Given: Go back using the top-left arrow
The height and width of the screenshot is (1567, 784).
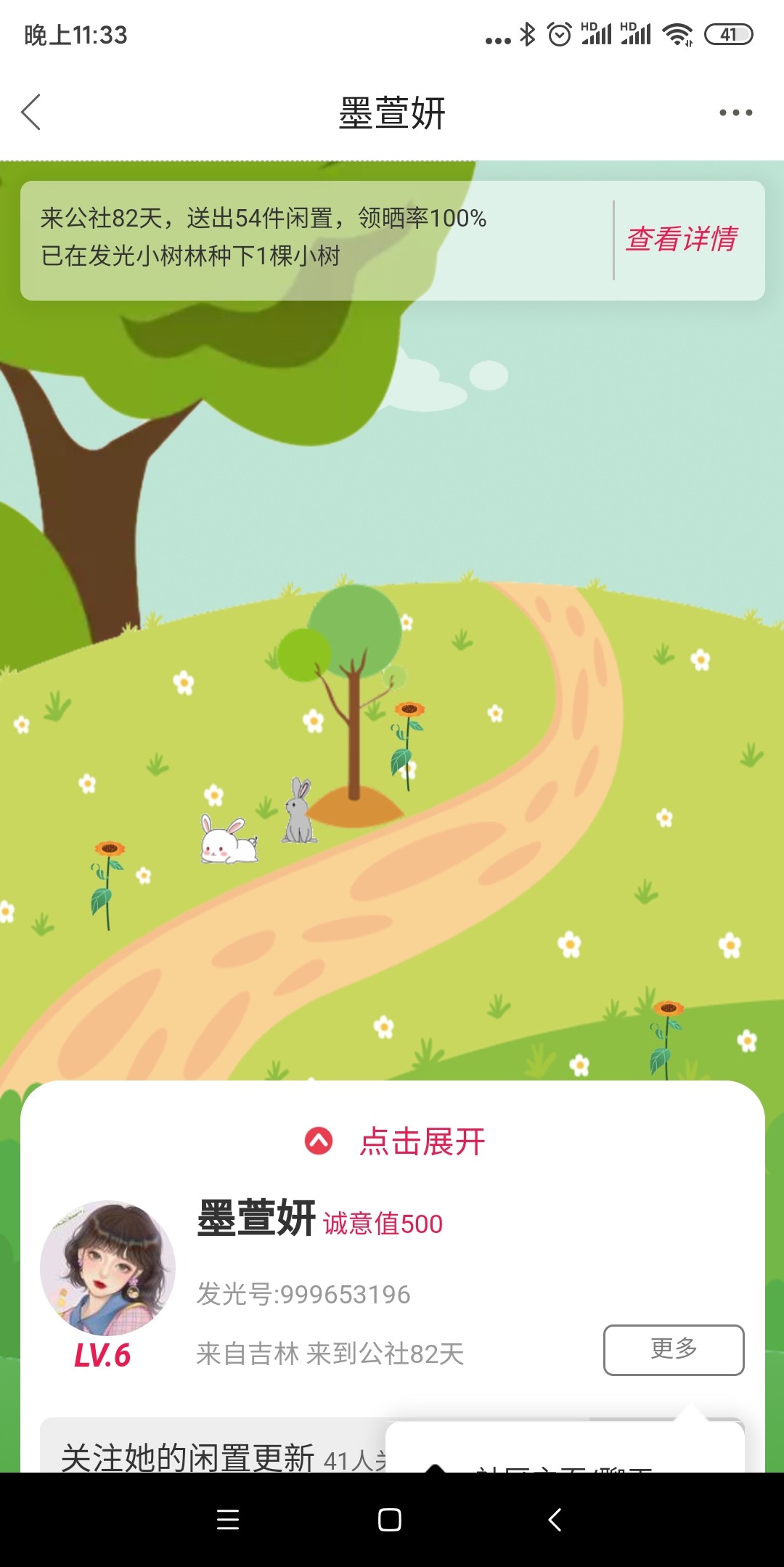Looking at the screenshot, I should tap(31, 113).
